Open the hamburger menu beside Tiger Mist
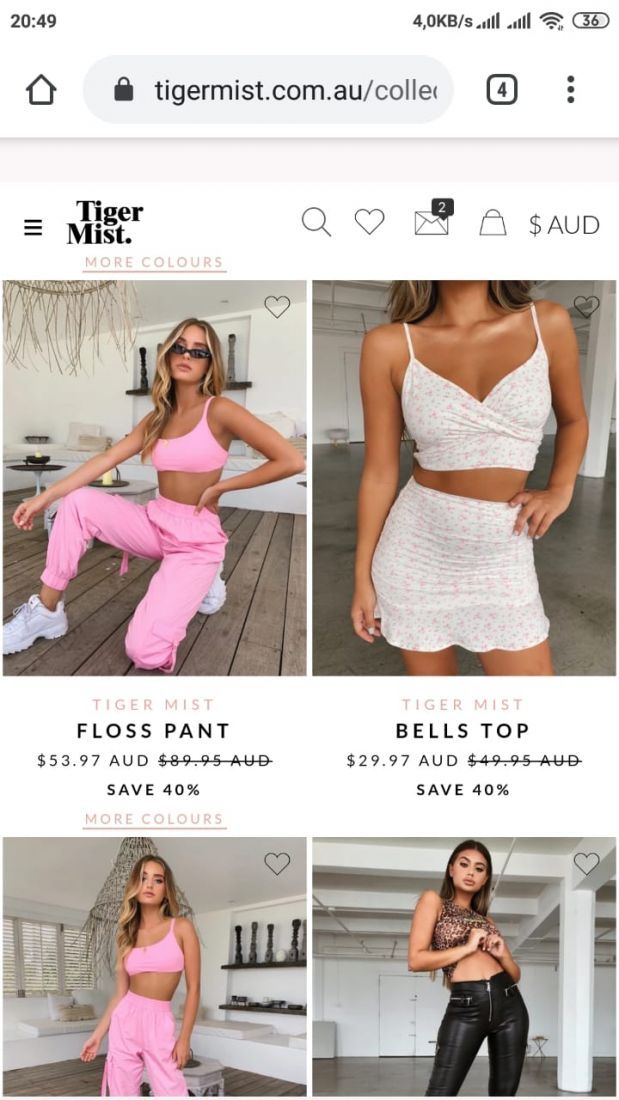This screenshot has width=619, height=1100. point(33,227)
